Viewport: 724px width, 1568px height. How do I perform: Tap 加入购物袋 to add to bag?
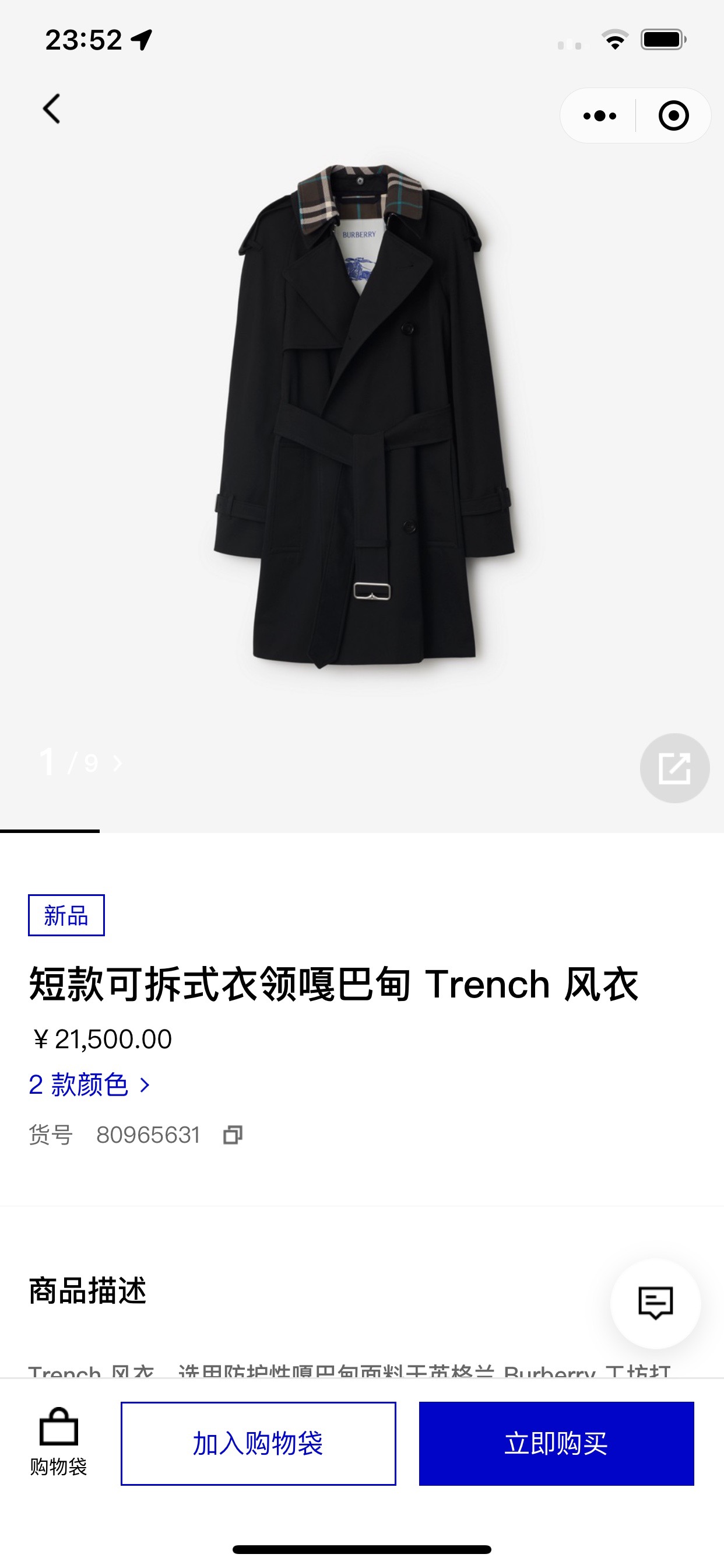click(x=258, y=1443)
